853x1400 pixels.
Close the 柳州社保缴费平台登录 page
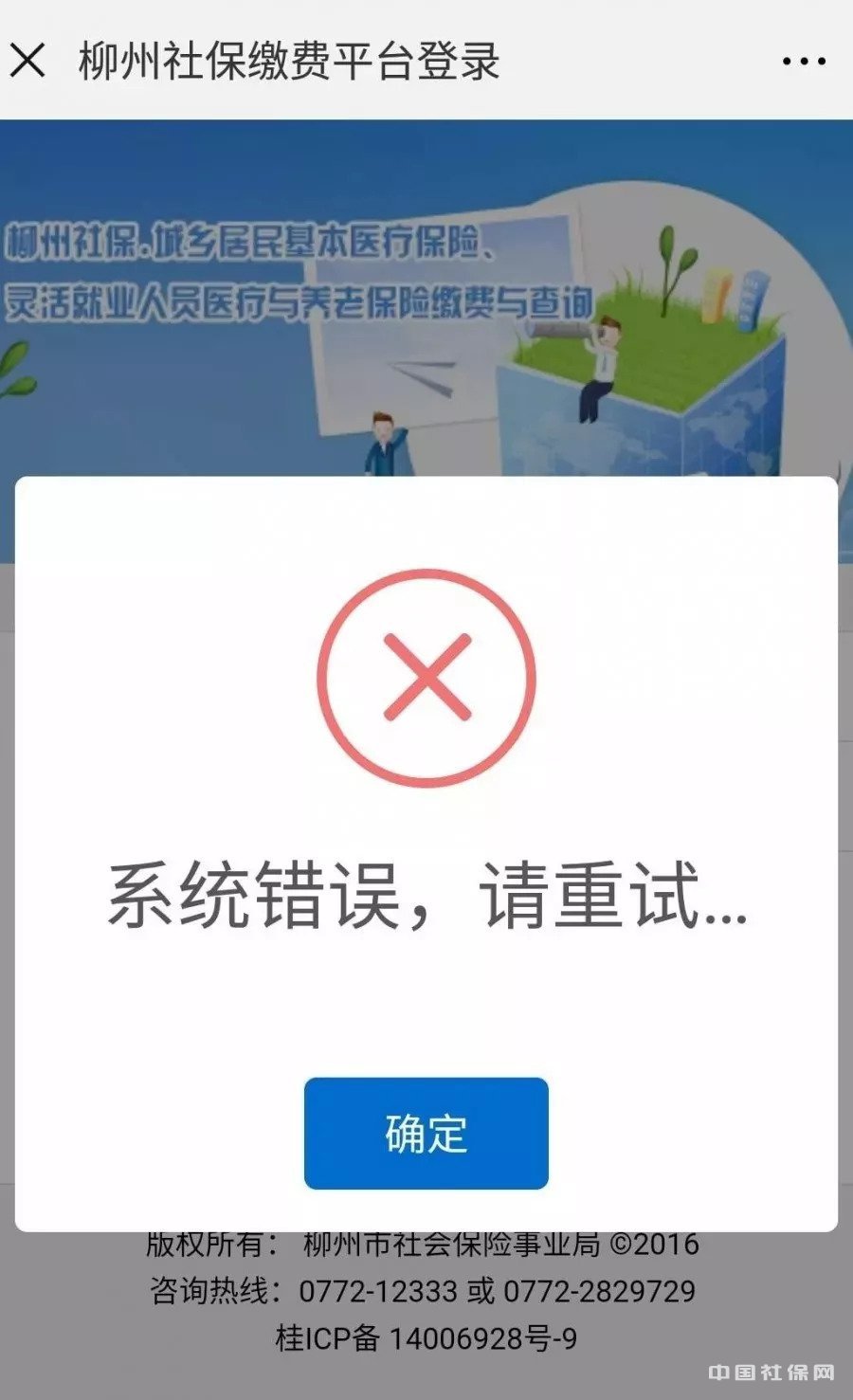tap(28, 61)
